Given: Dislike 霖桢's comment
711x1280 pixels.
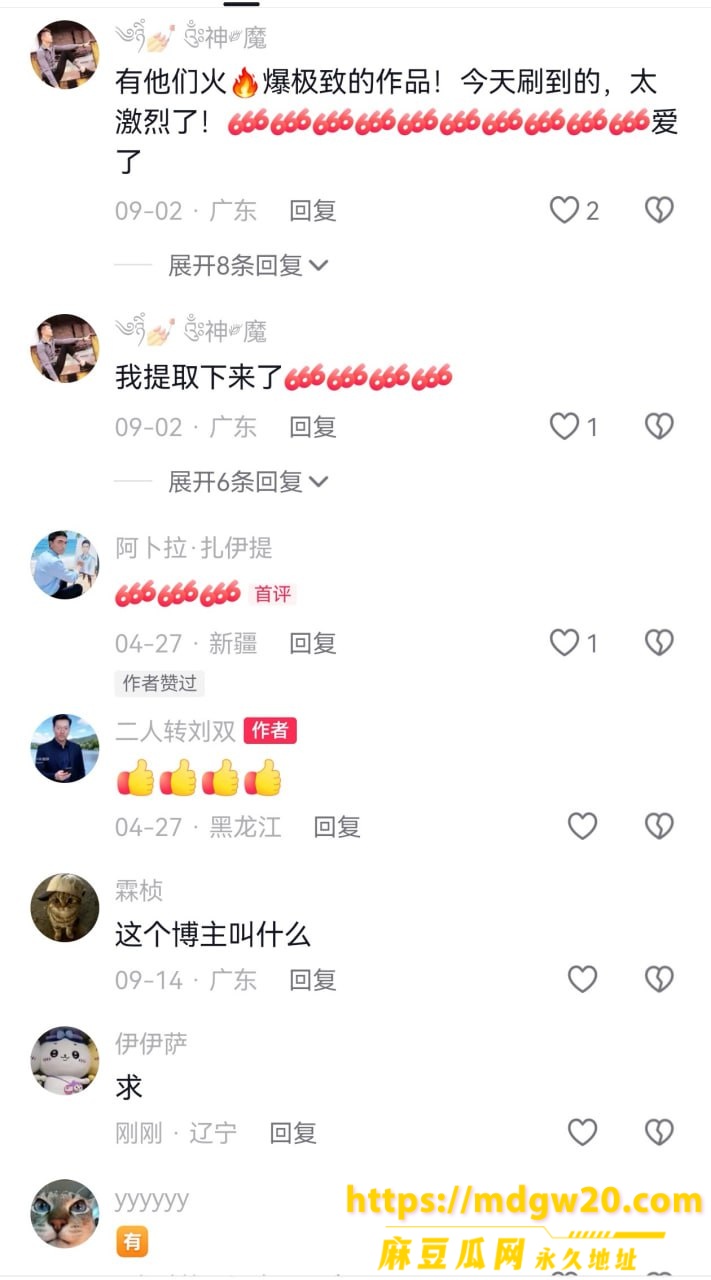Looking at the screenshot, I should [x=658, y=979].
